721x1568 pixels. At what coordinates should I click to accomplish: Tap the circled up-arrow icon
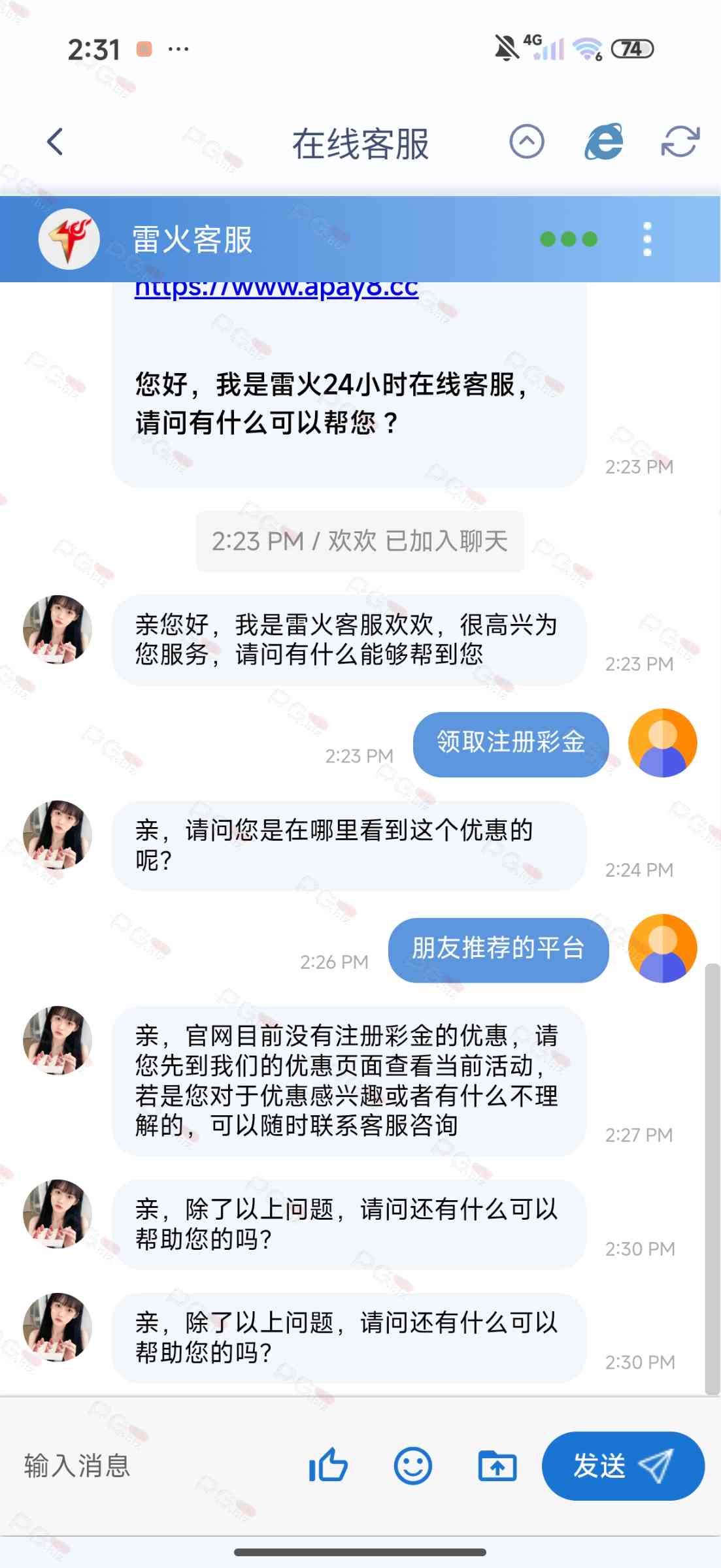click(x=526, y=142)
